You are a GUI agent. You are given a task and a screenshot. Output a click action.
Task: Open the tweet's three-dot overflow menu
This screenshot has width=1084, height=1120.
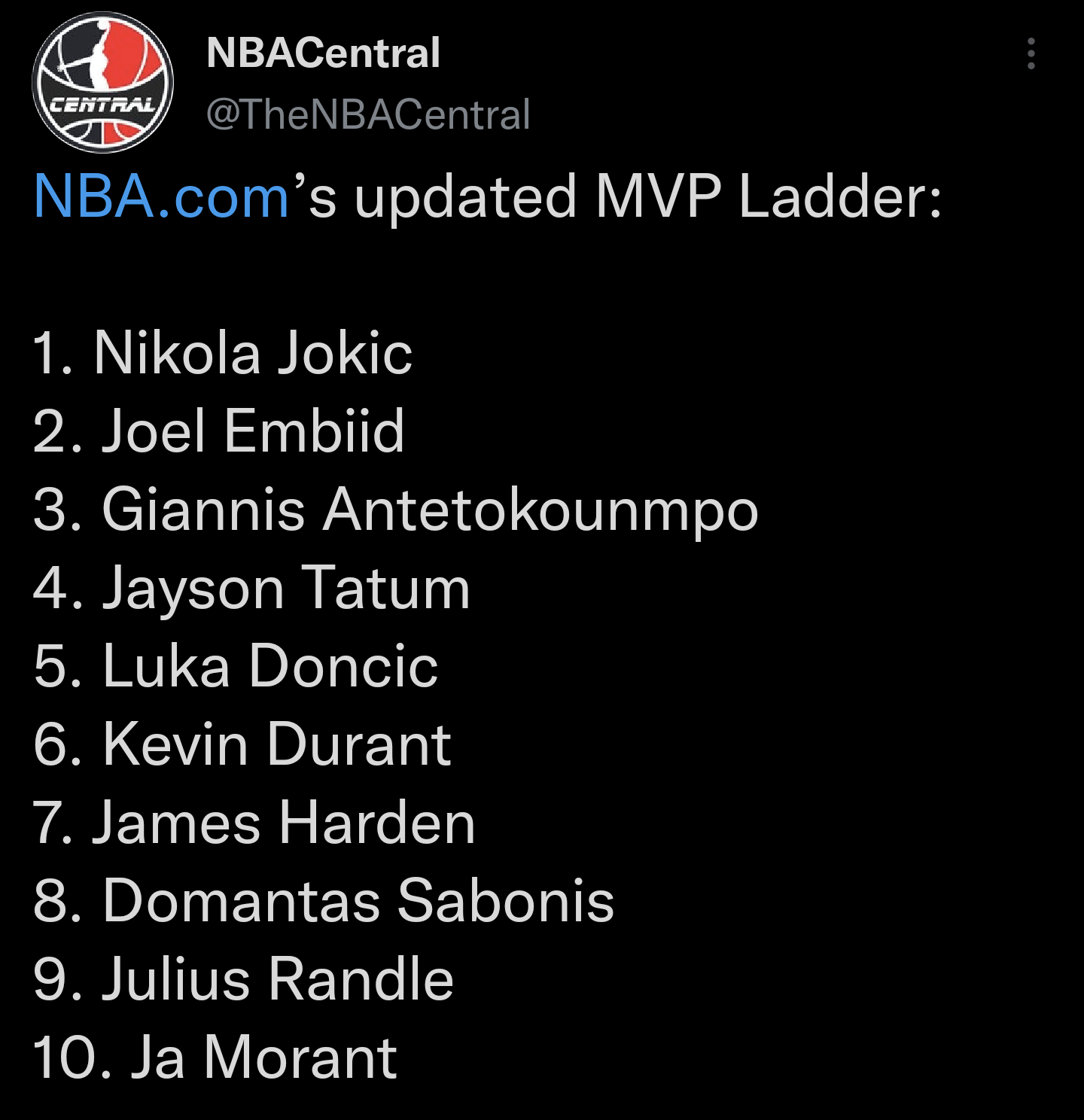coord(1031,54)
